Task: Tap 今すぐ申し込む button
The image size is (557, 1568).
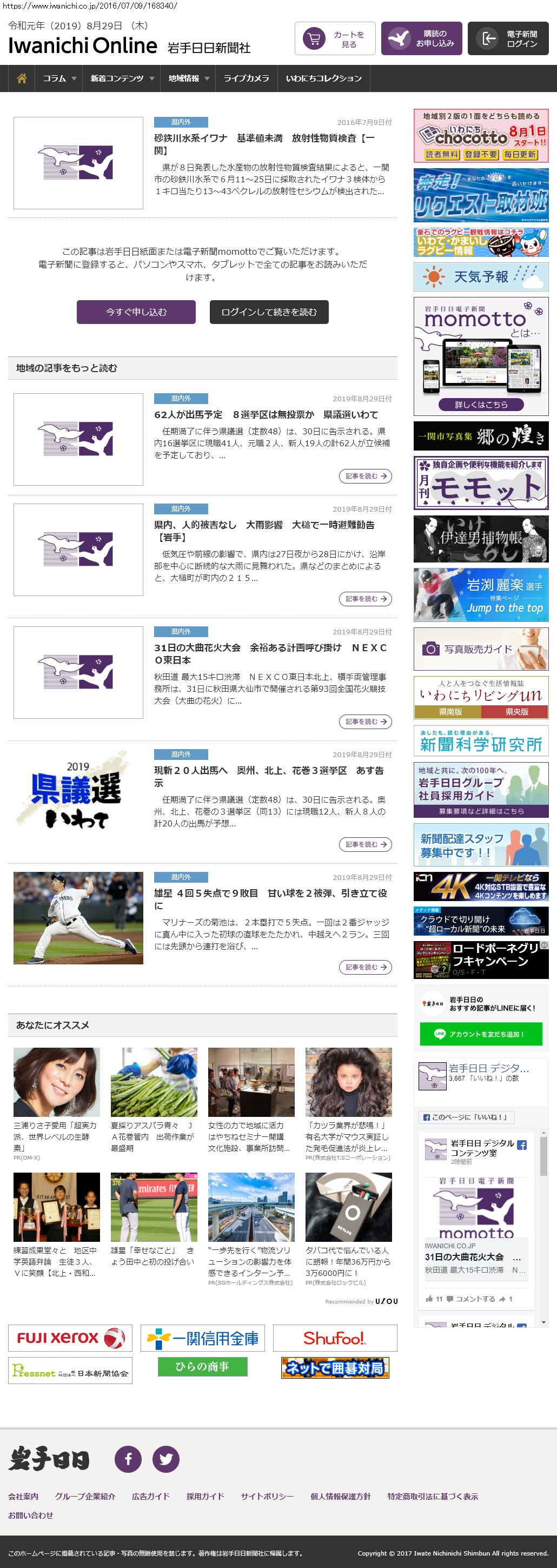Action: point(136,312)
